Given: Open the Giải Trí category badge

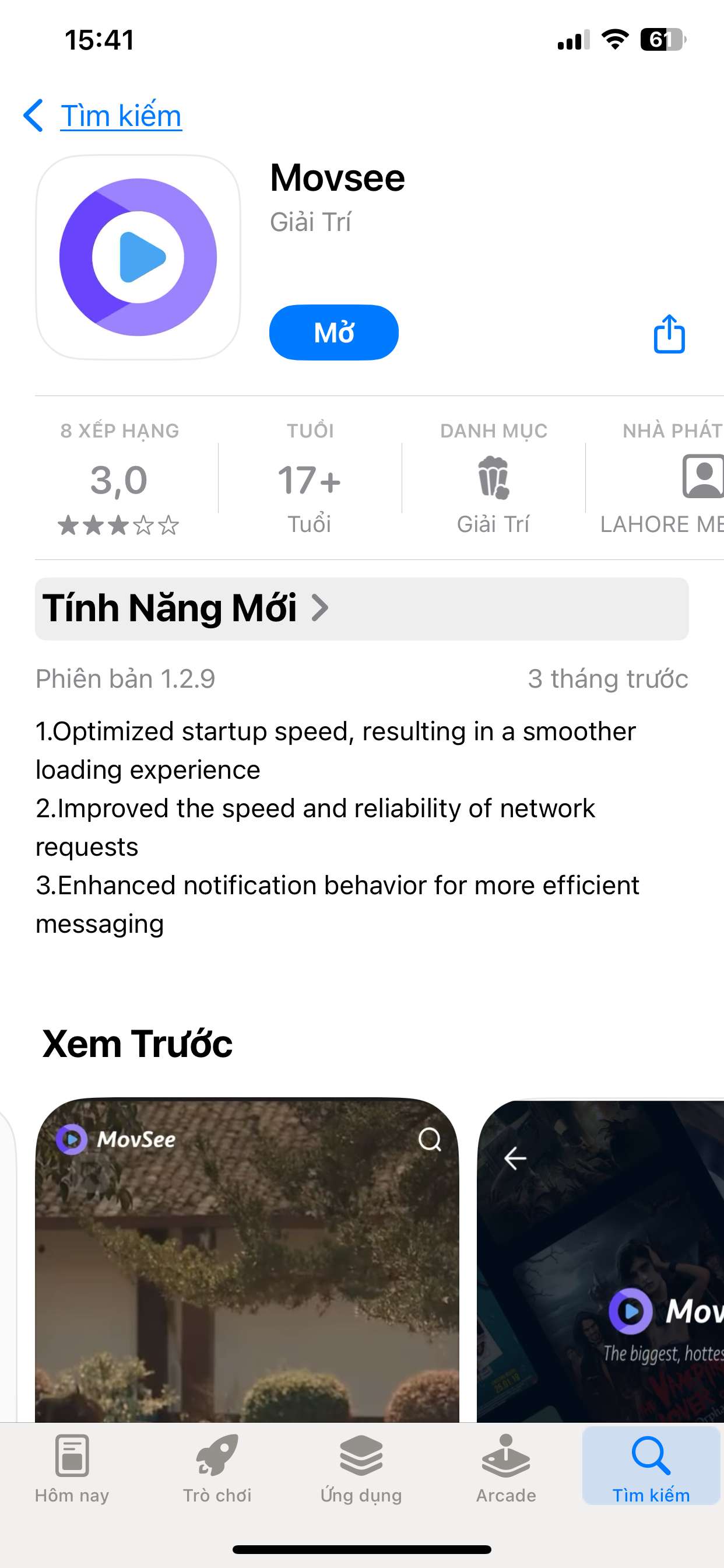Looking at the screenshot, I should [x=493, y=481].
